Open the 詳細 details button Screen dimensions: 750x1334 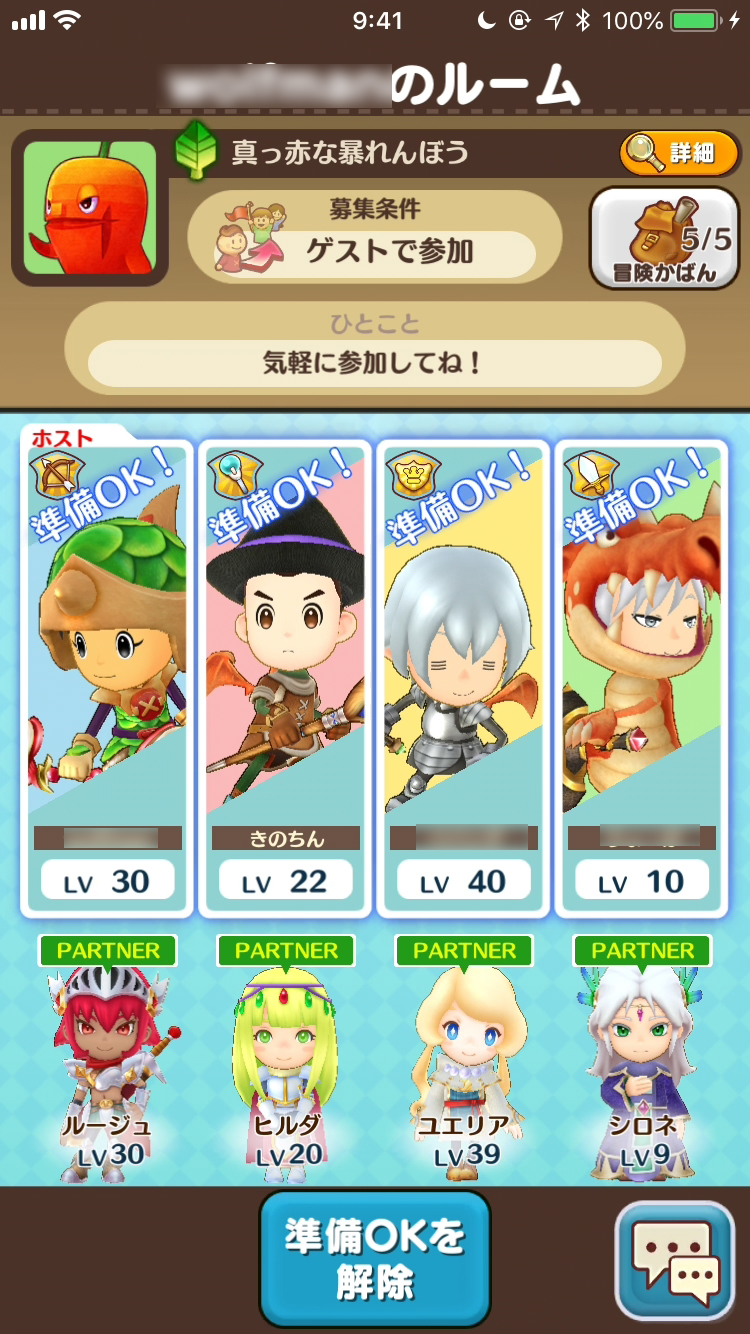pos(680,153)
